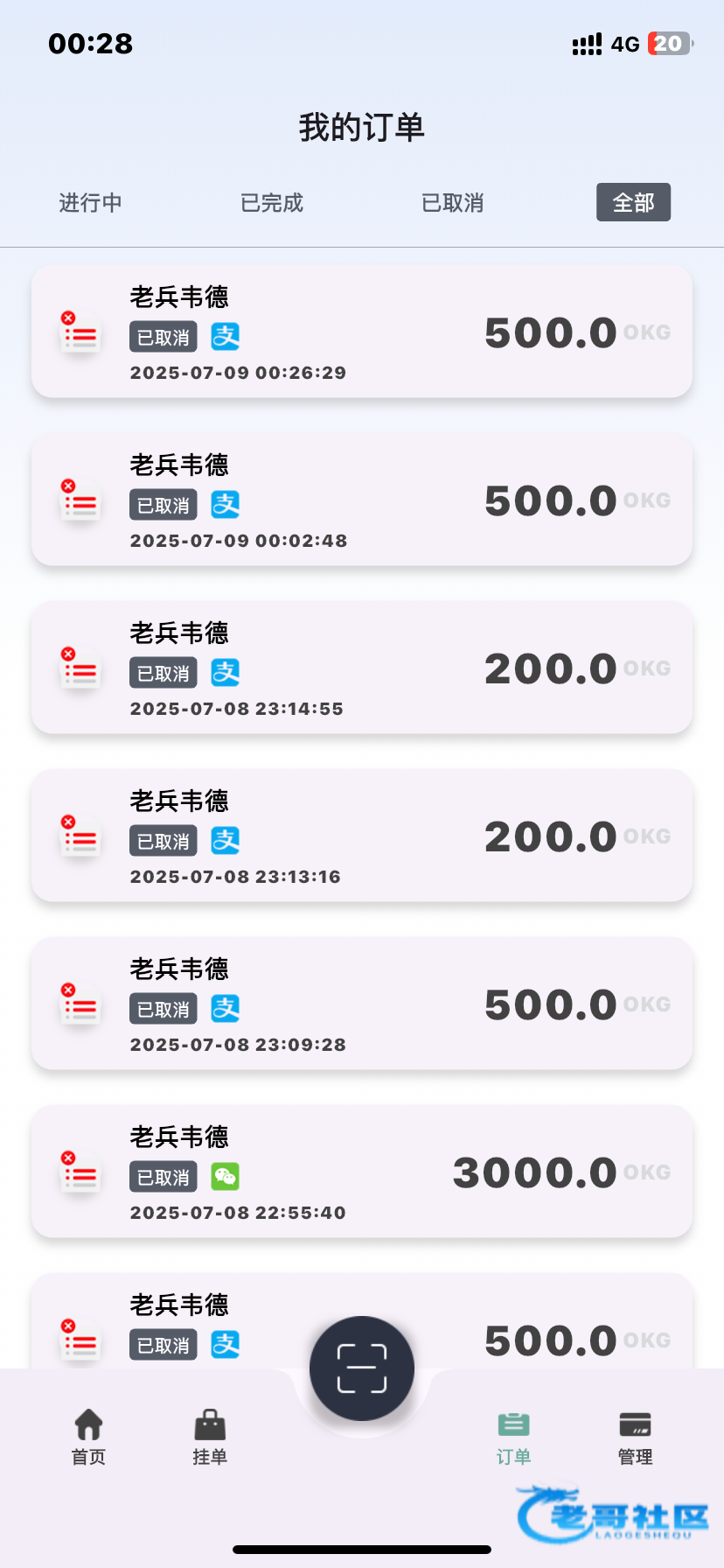Tap the center scan button
This screenshot has width=724, height=1568.
[362, 1368]
